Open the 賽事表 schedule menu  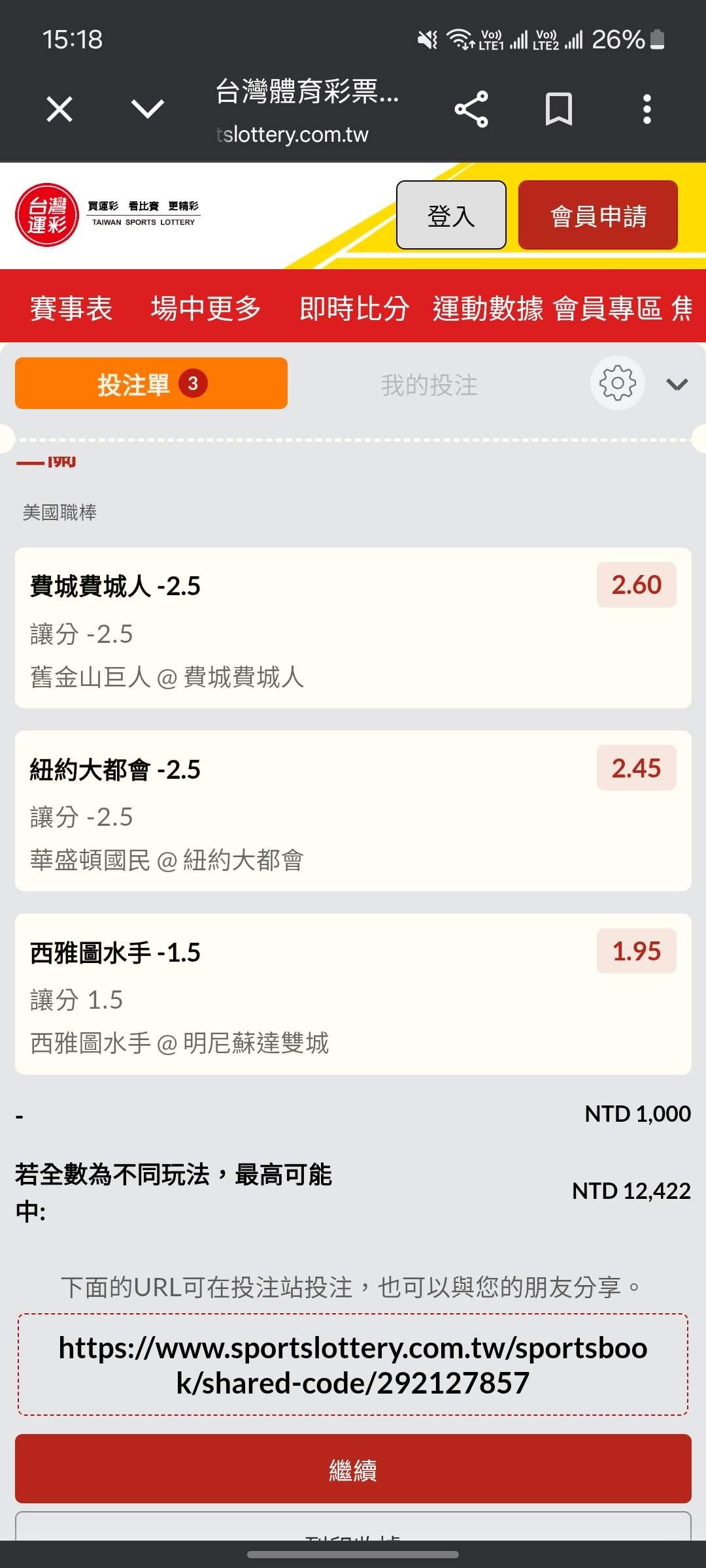point(71,308)
